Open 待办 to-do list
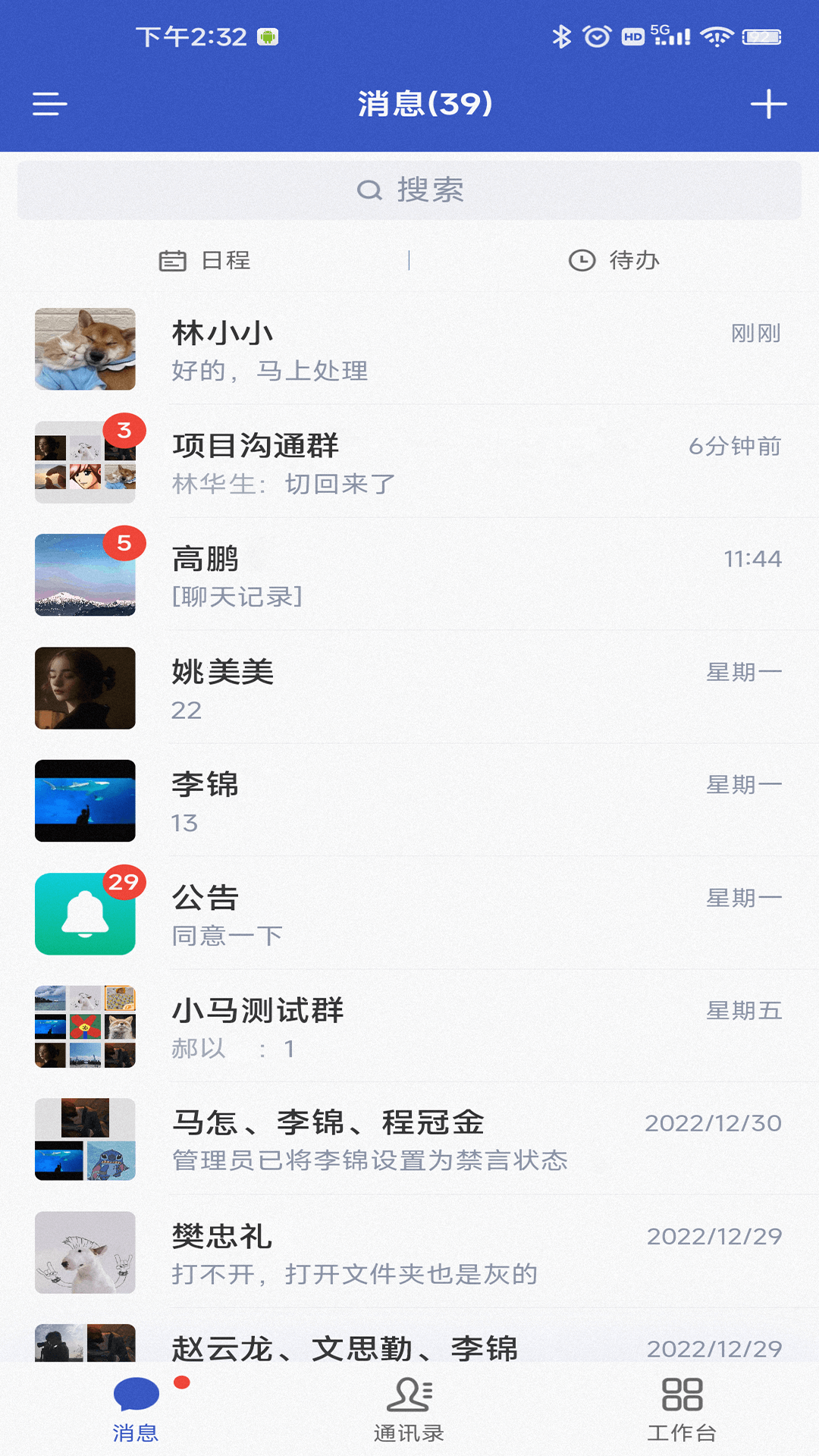The height and width of the screenshot is (1456, 819). pos(614,261)
